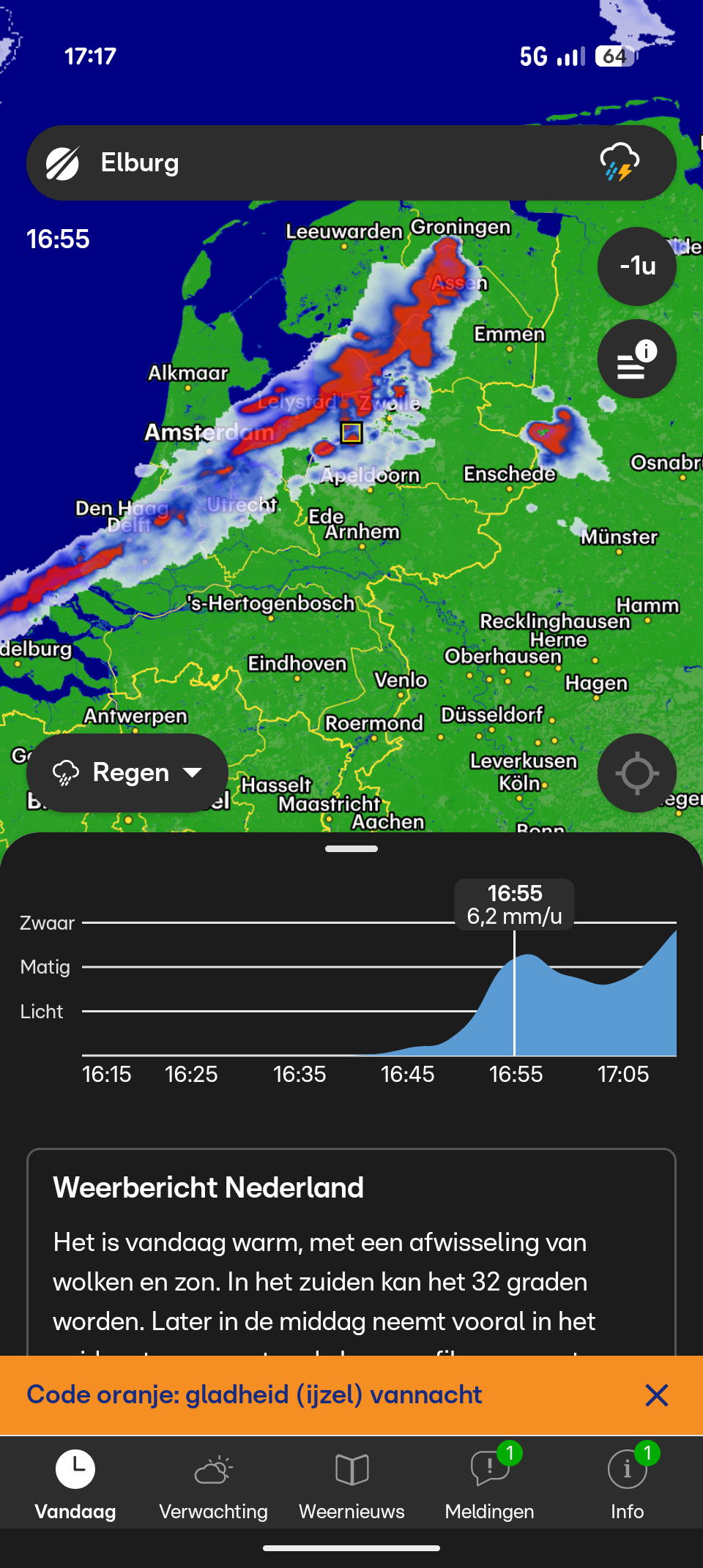Tap the bottom sheet drag handle
The image size is (703, 1568).
pyautogui.click(x=351, y=849)
